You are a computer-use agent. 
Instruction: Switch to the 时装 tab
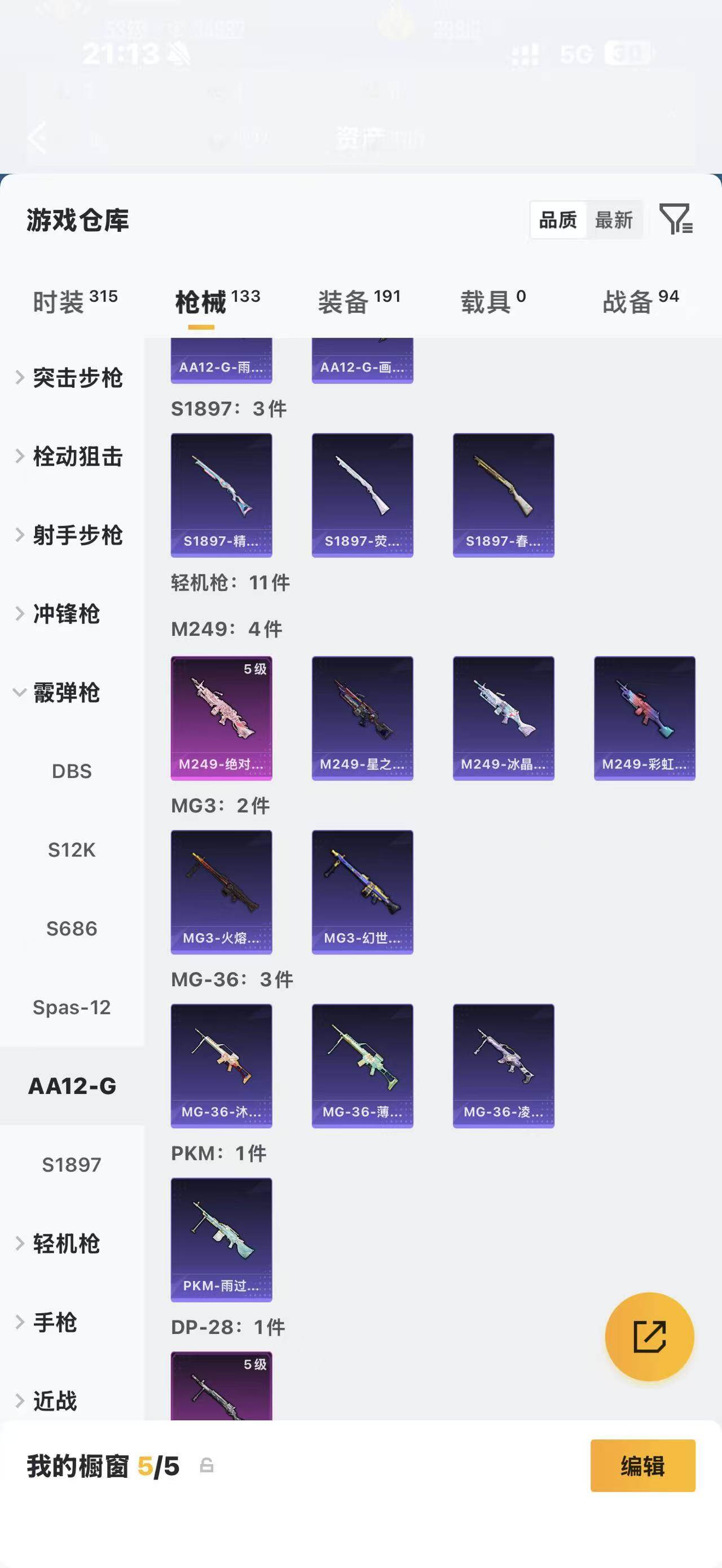click(75, 301)
